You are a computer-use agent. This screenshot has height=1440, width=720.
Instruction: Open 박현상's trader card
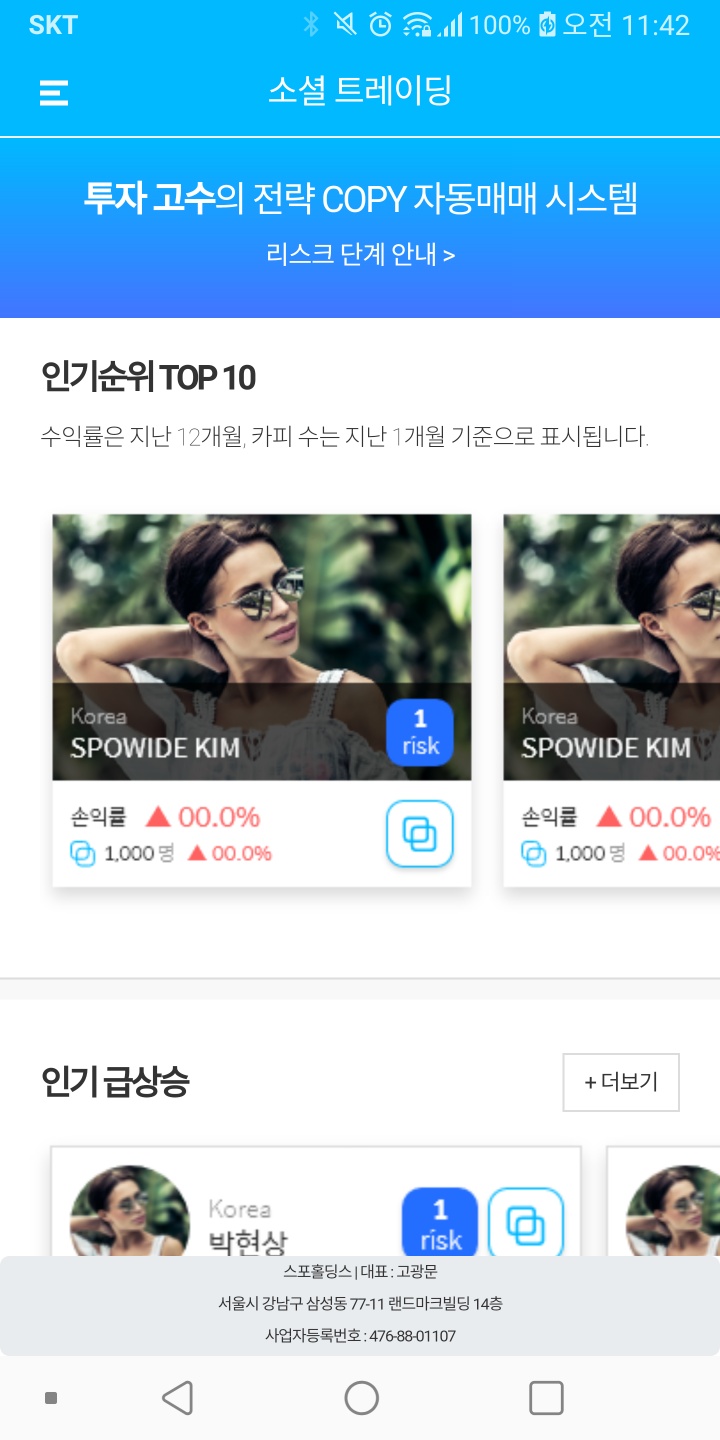[x=316, y=1202]
